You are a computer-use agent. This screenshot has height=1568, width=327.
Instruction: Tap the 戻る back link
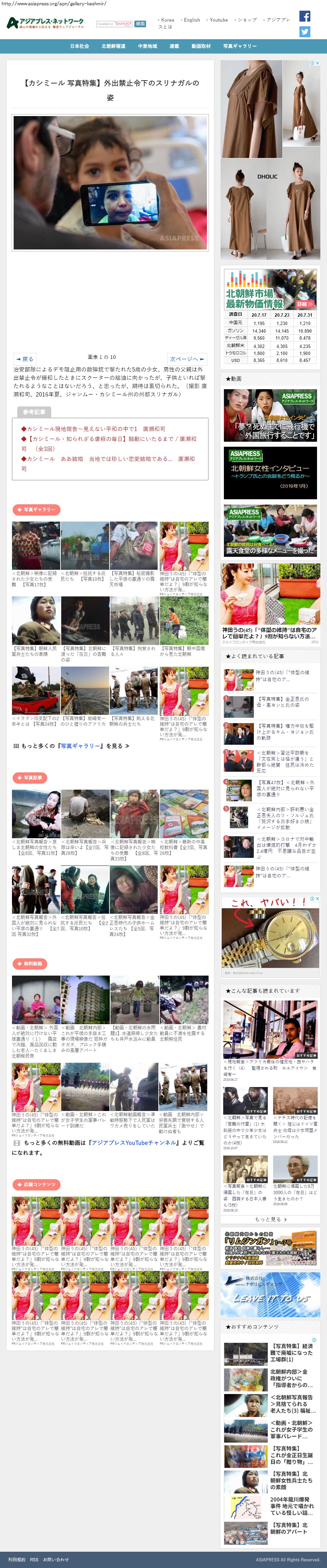[x=25, y=359]
